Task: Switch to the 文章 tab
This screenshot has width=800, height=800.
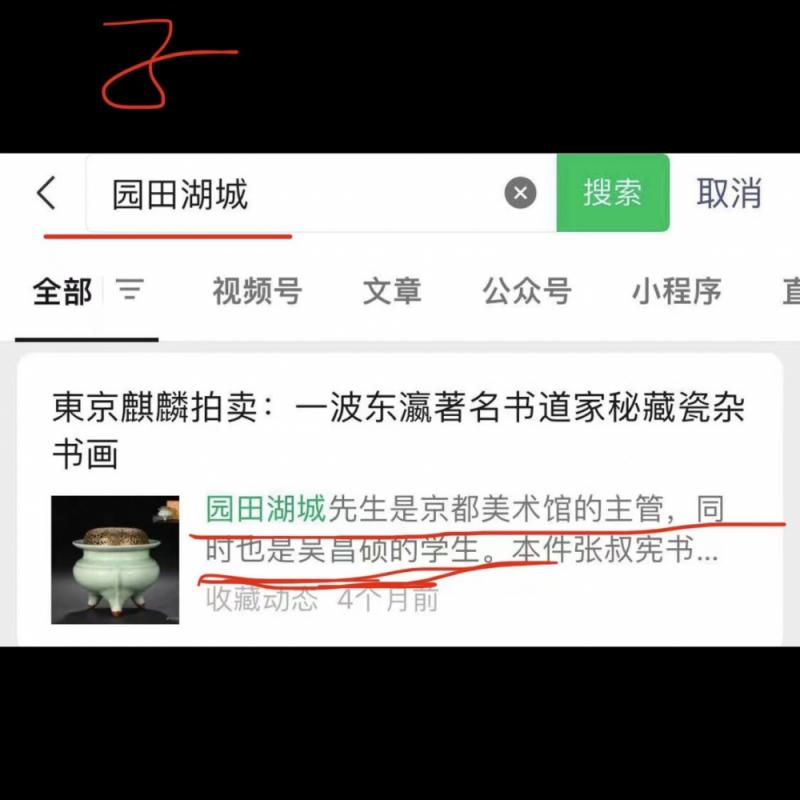Action: click(x=392, y=292)
